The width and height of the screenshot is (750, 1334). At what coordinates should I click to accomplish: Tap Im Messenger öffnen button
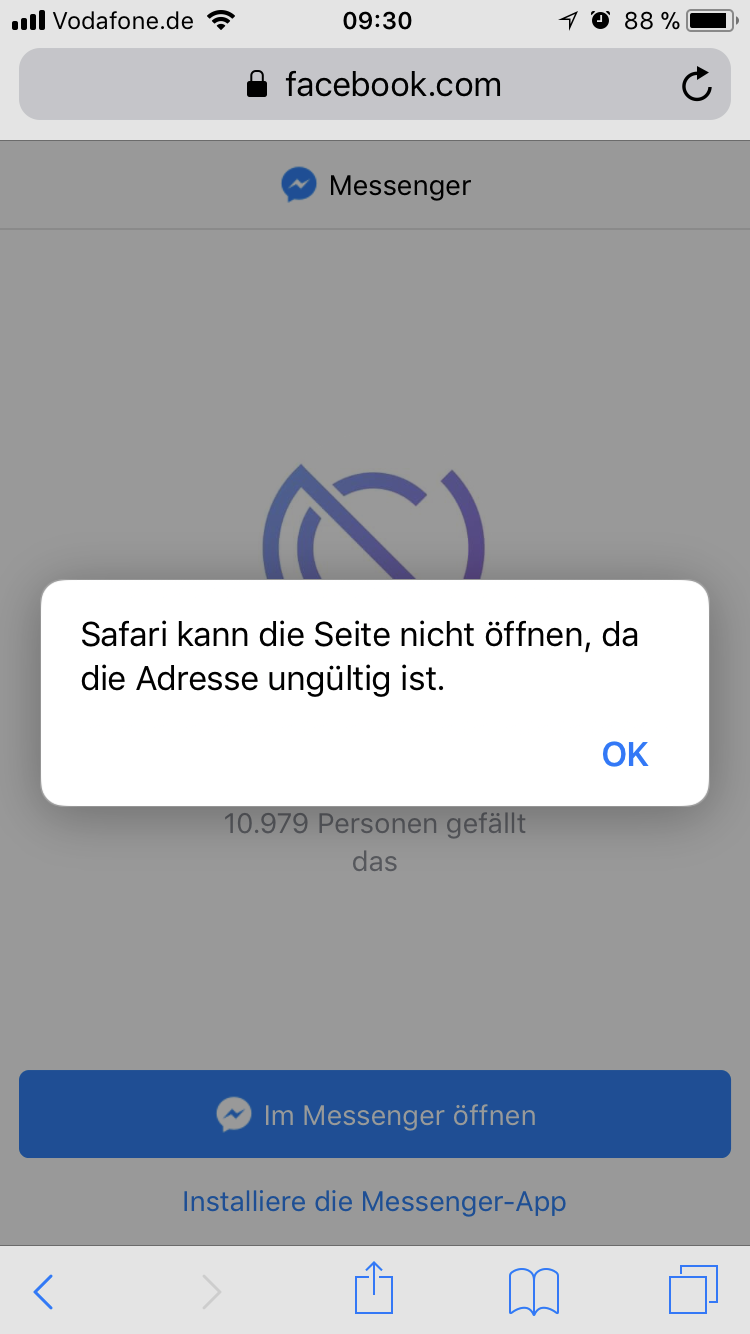[x=375, y=1114]
